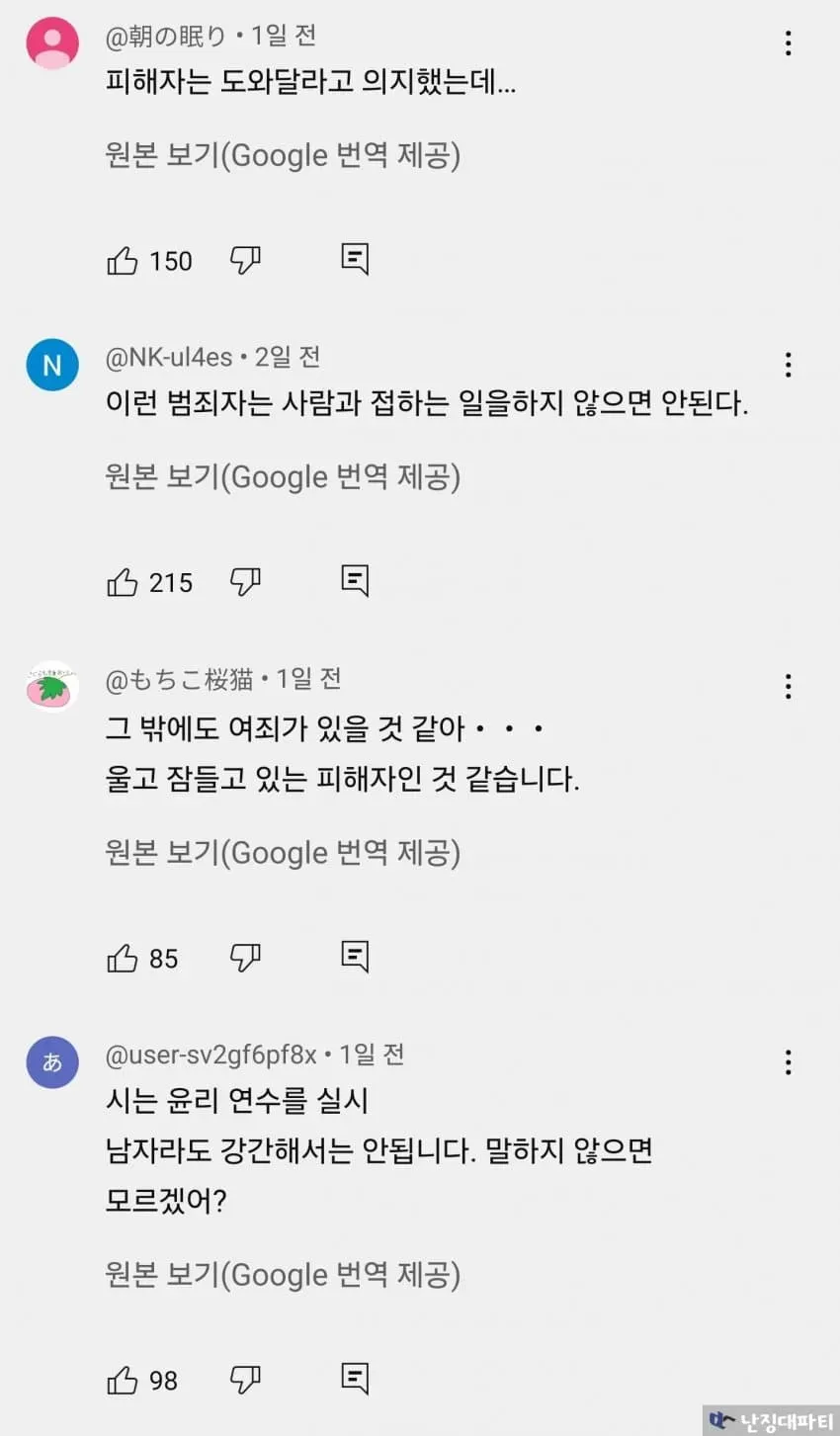
Task: View original text of @もちこ桜猫's comment
Action: (283, 852)
